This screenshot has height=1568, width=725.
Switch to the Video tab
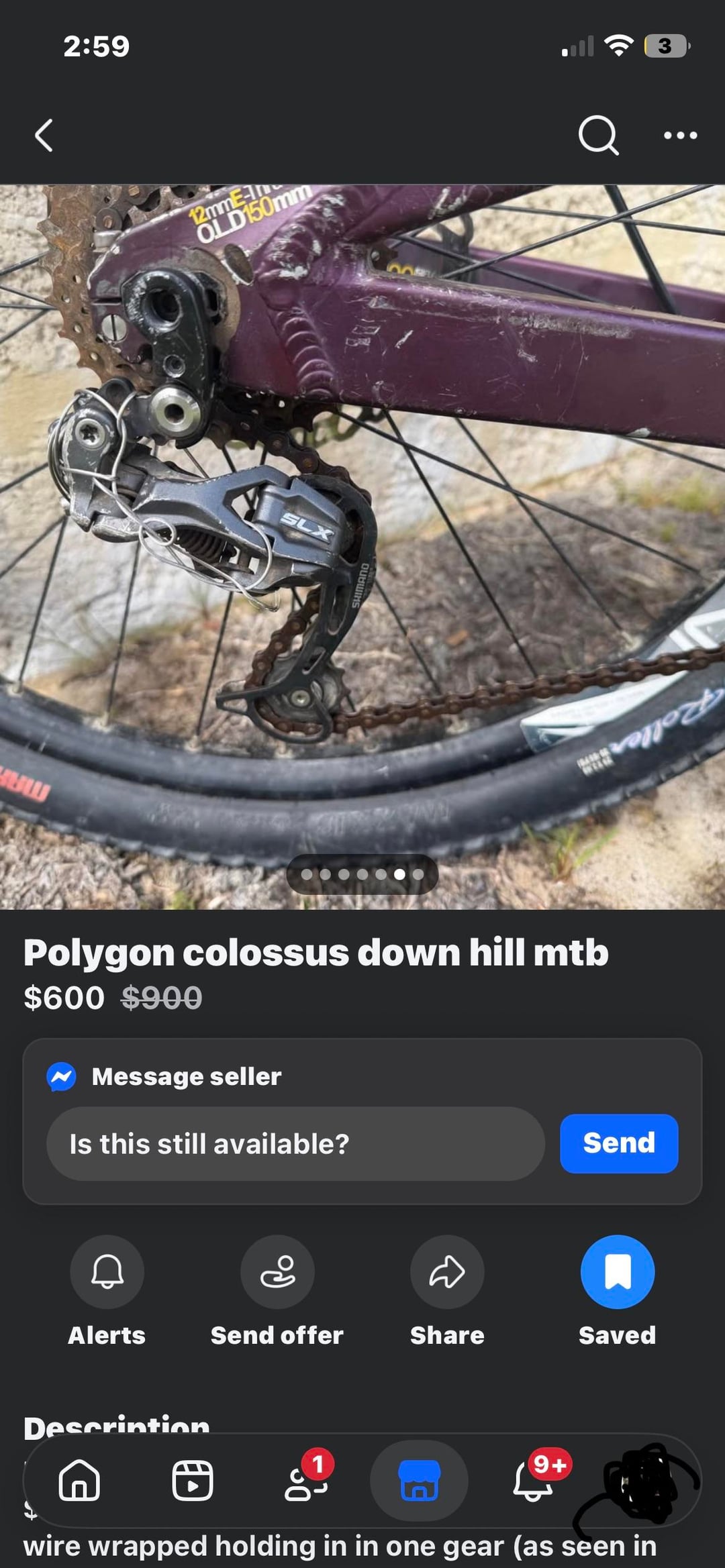click(193, 1481)
